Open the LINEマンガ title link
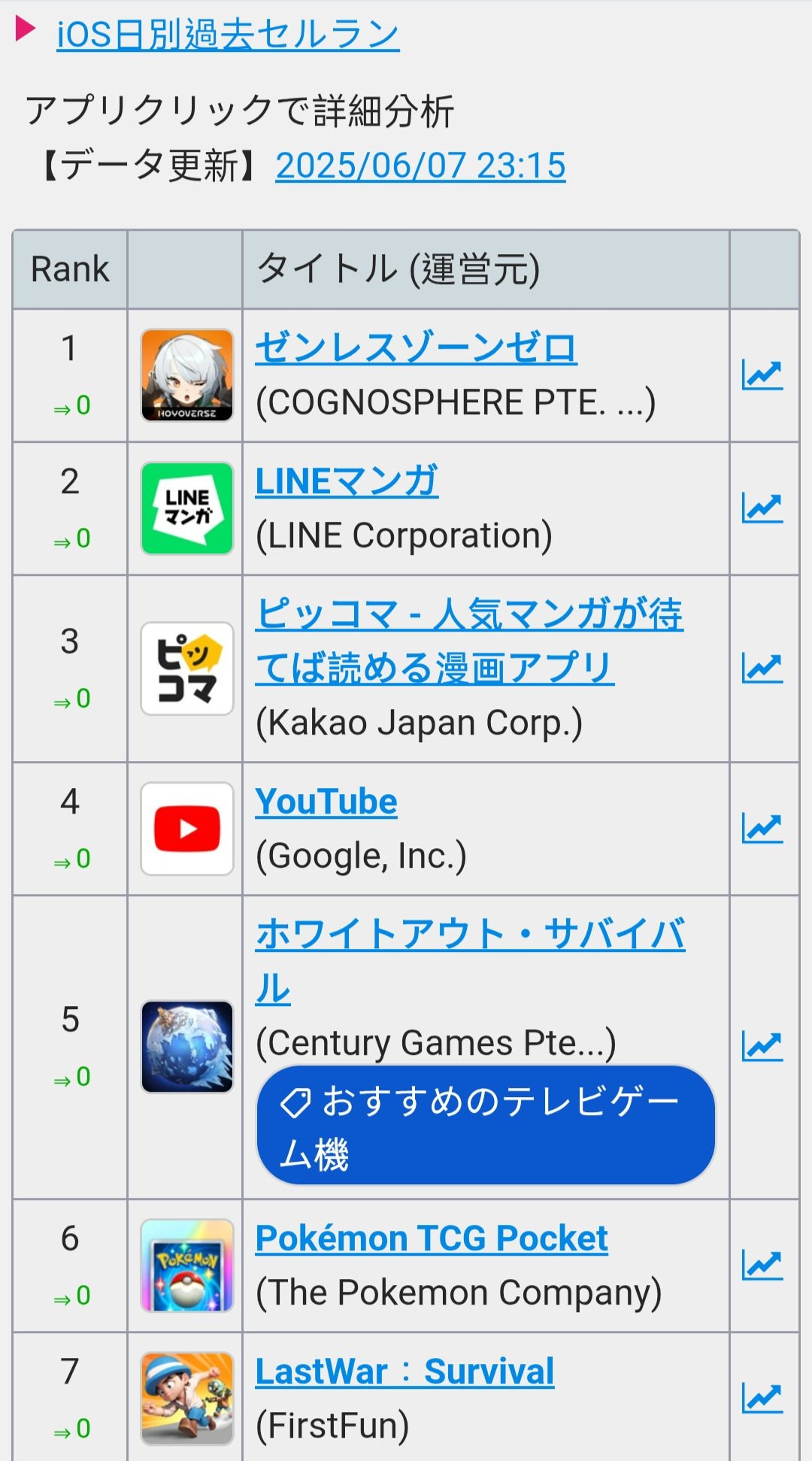 click(347, 481)
